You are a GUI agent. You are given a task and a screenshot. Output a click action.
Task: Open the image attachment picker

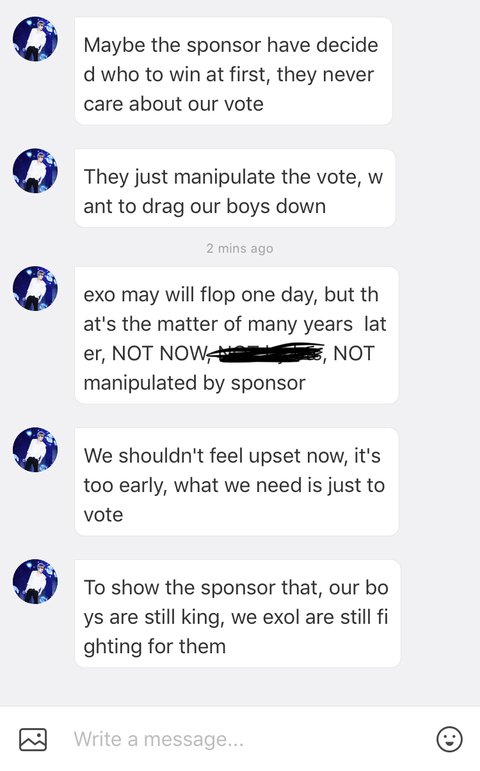[33, 739]
